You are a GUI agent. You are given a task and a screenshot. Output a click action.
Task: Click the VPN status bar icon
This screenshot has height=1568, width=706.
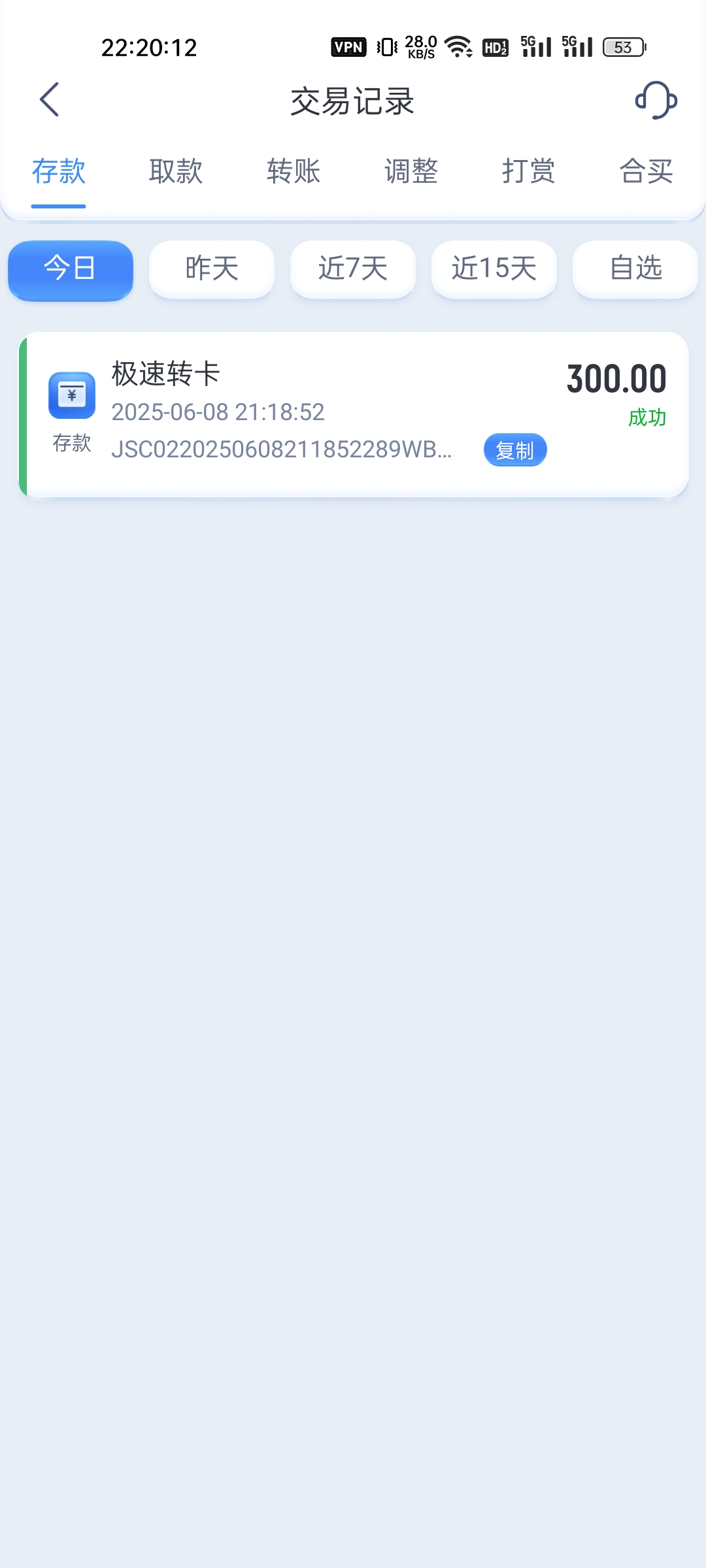pyautogui.click(x=348, y=46)
